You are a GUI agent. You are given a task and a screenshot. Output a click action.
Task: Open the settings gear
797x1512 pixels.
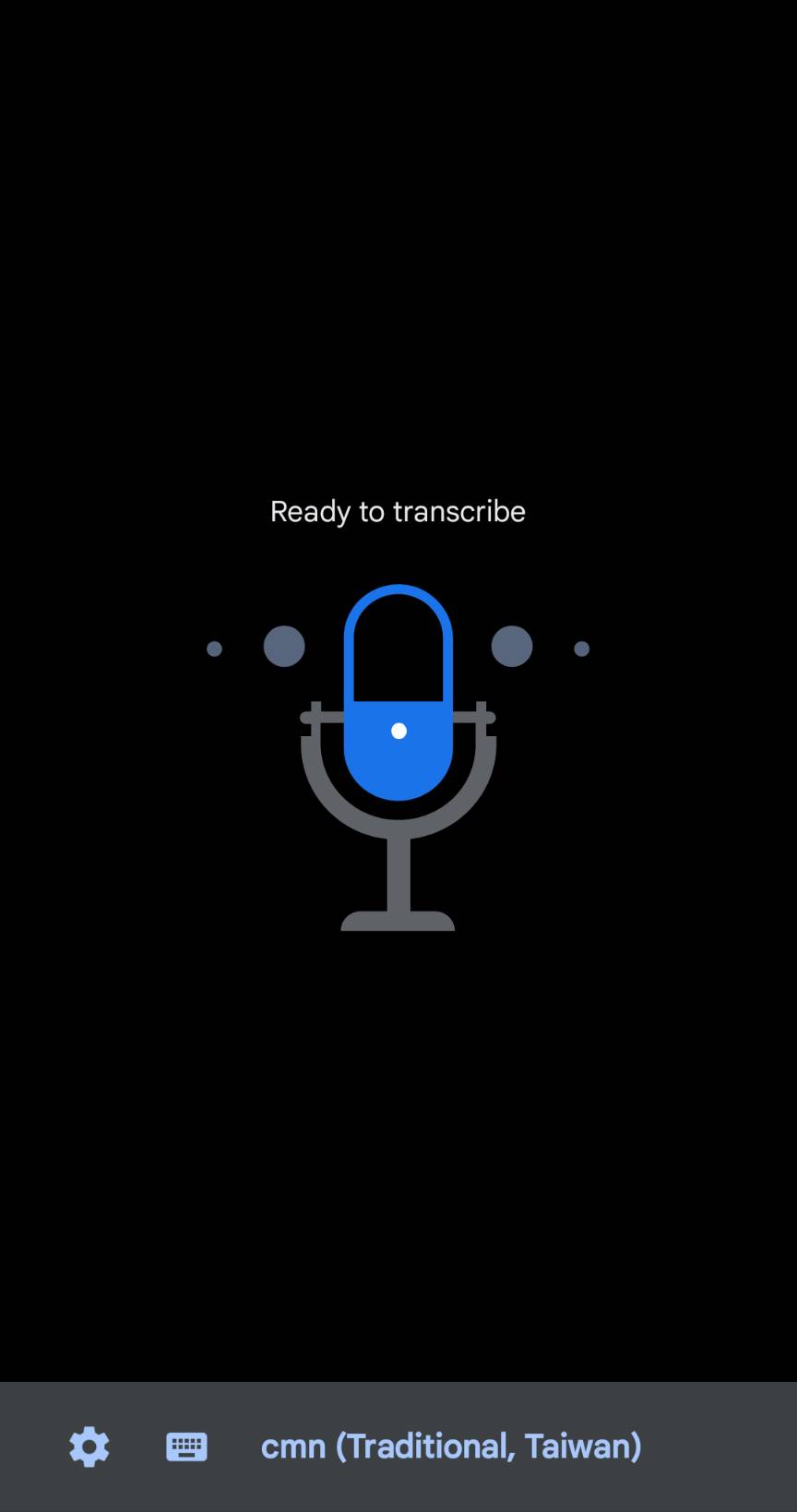click(89, 1446)
